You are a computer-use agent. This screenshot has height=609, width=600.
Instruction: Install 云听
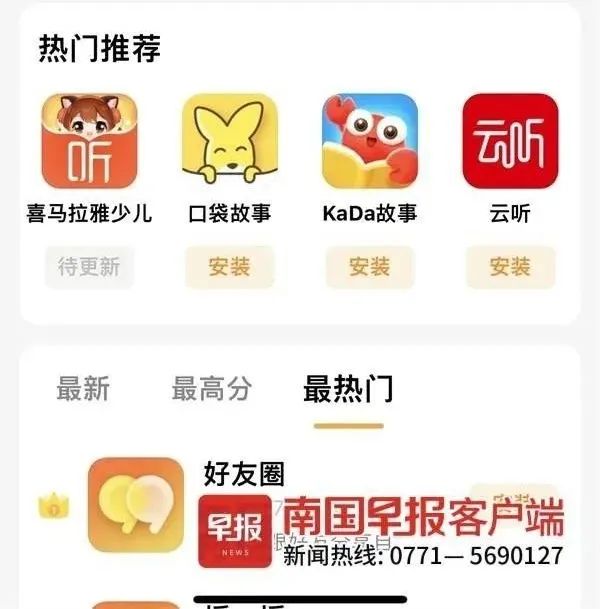(509, 267)
